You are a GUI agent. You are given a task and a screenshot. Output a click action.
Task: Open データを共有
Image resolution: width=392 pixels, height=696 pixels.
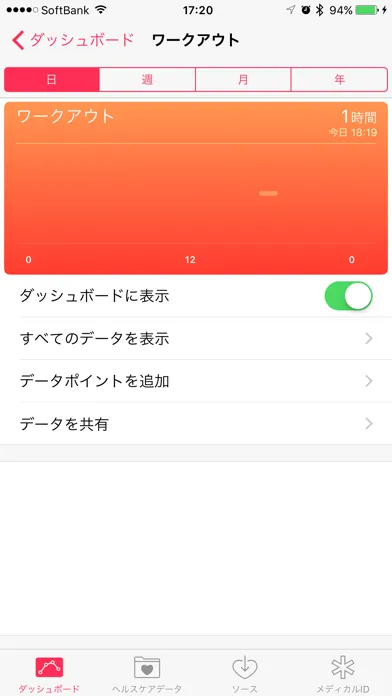[196, 424]
